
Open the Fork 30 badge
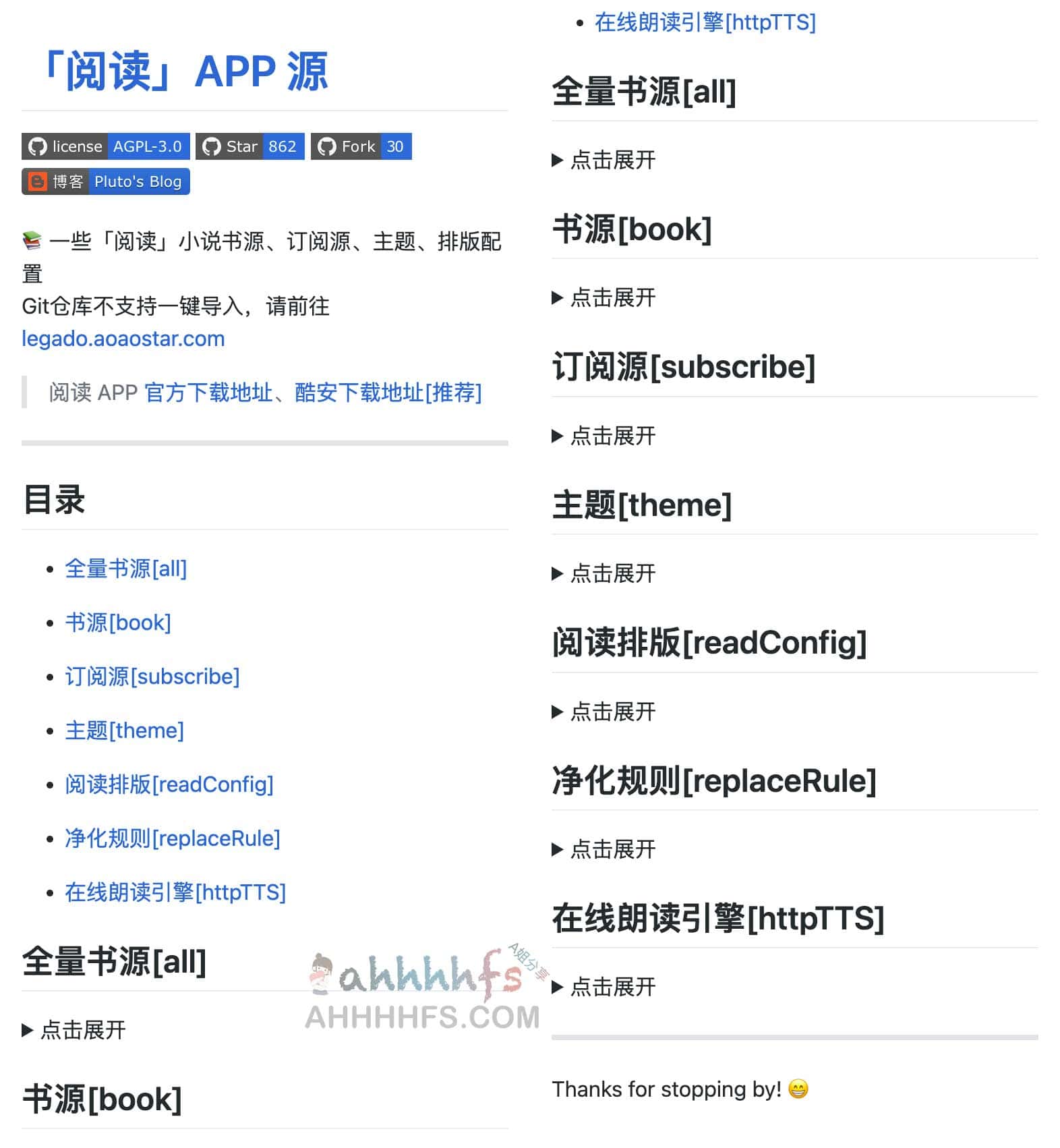(361, 146)
